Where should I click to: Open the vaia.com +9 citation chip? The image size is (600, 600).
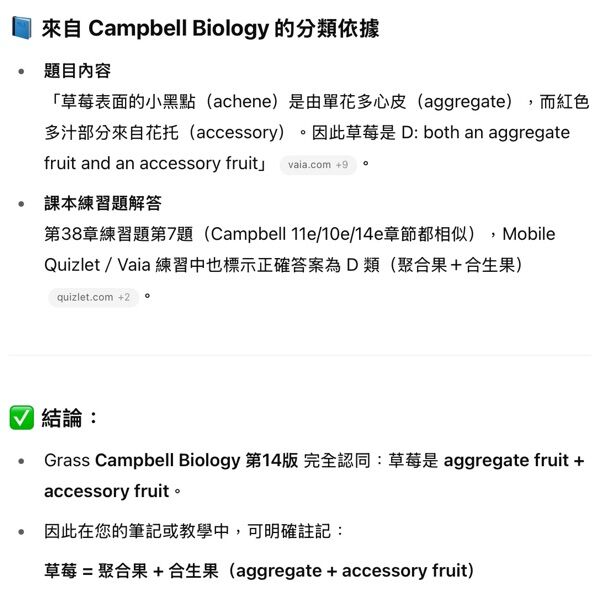click(x=317, y=165)
